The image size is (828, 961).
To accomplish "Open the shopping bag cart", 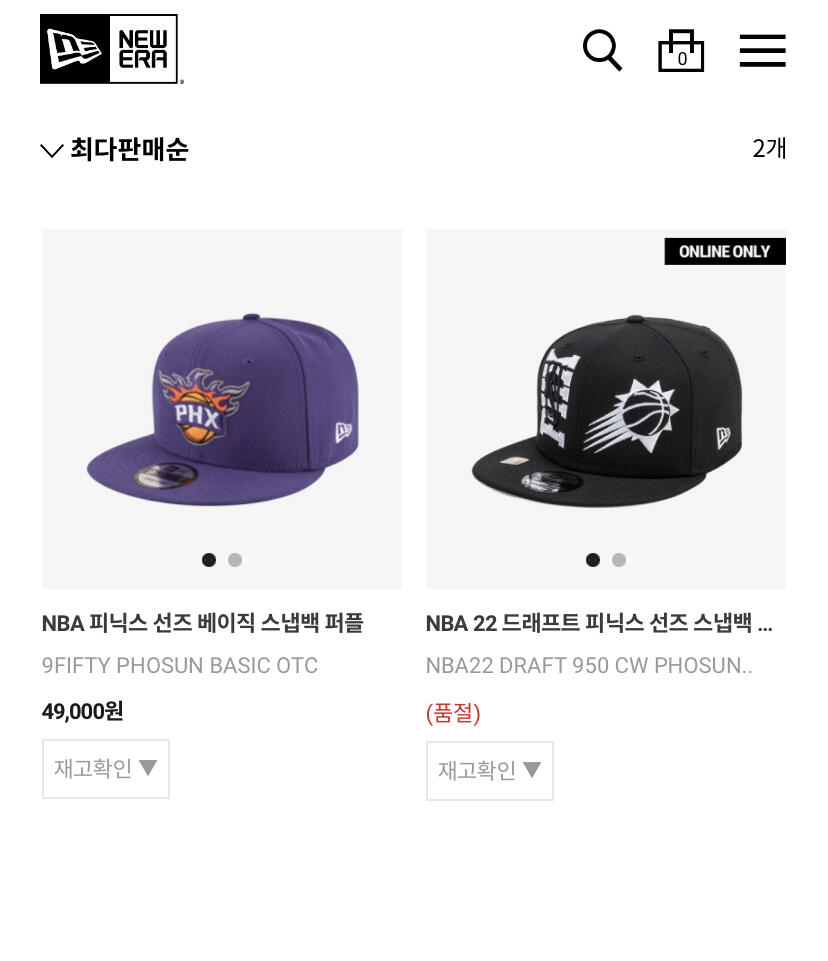I will tap(681, 51).
